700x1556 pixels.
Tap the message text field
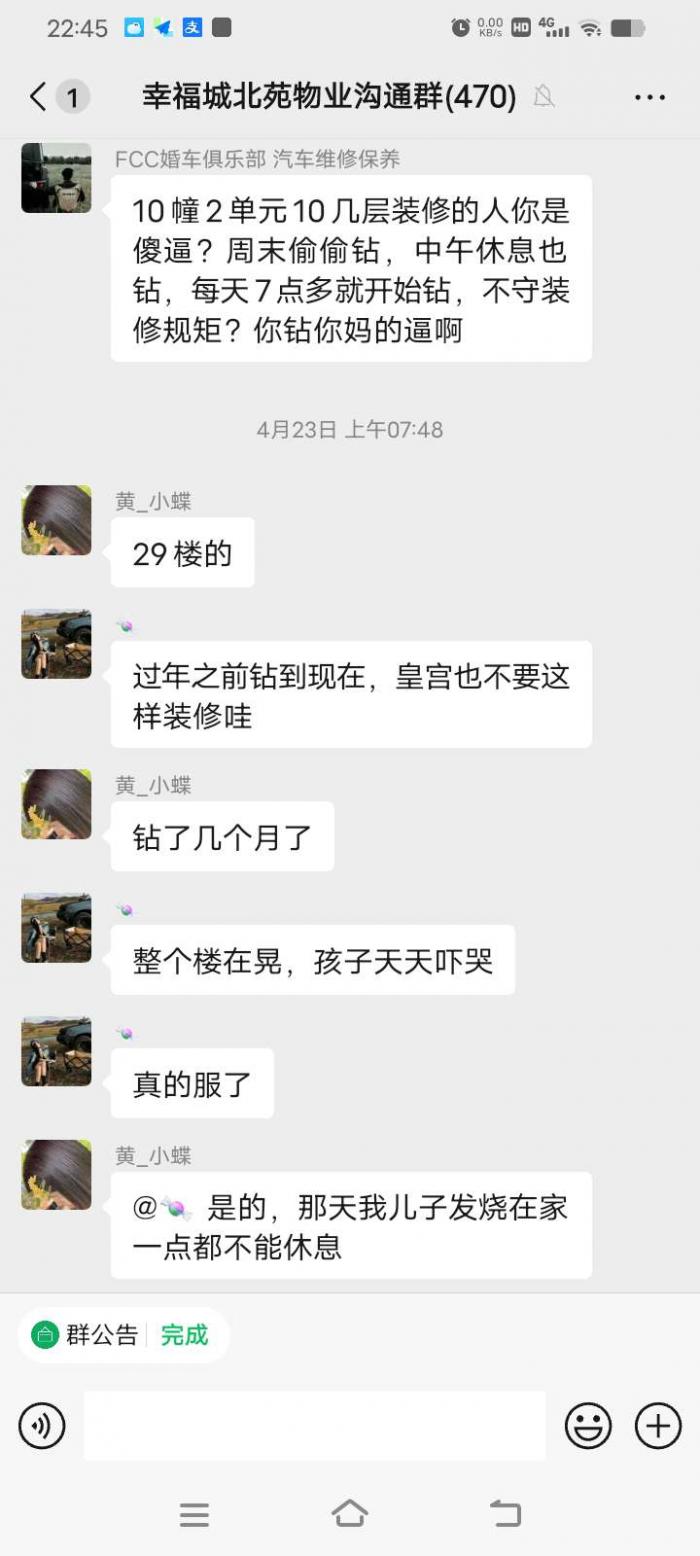click(x=314, y=1426)
